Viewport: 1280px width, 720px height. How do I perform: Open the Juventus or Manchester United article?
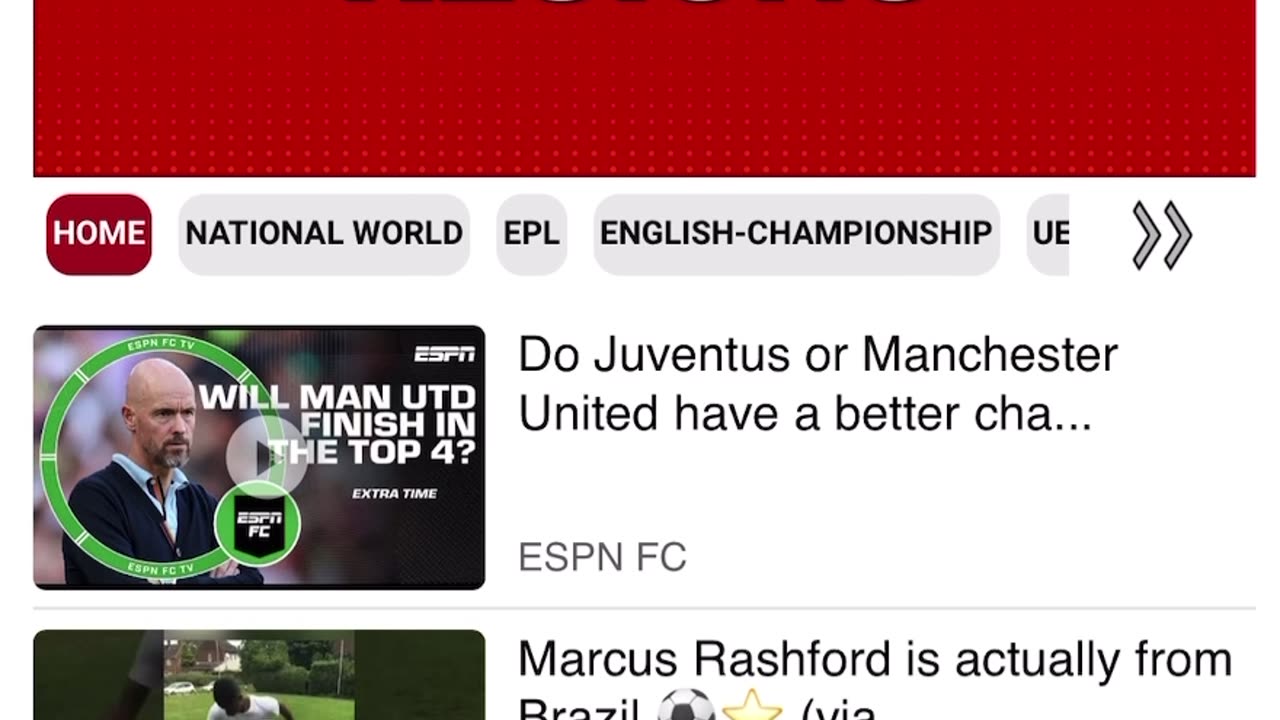pos(817,384)
